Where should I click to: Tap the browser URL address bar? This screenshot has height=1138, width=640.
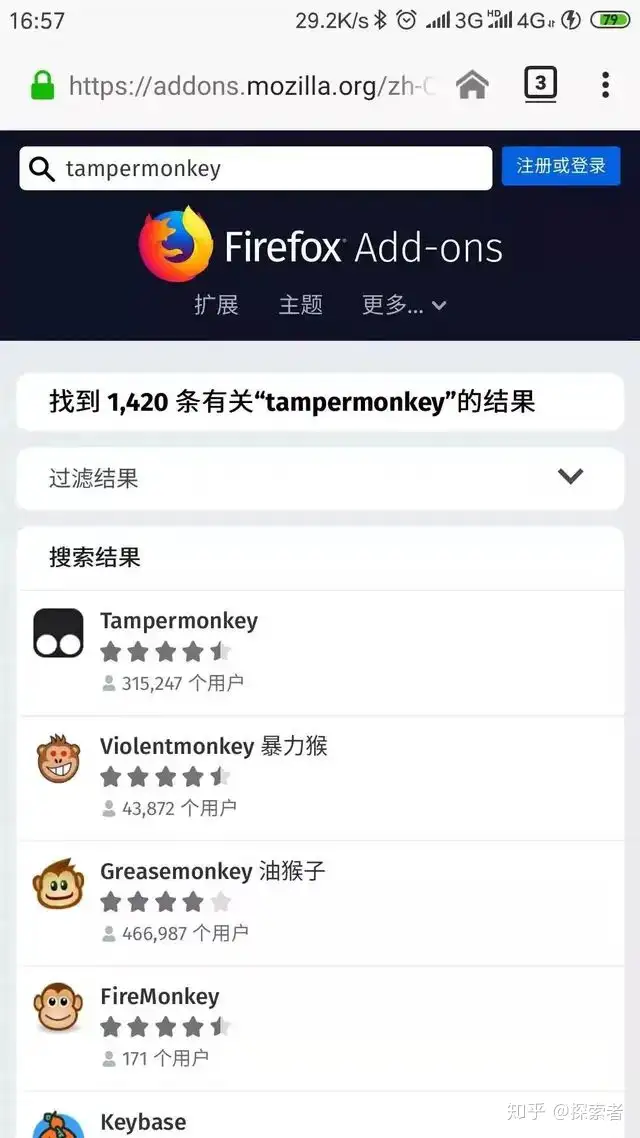250,86
